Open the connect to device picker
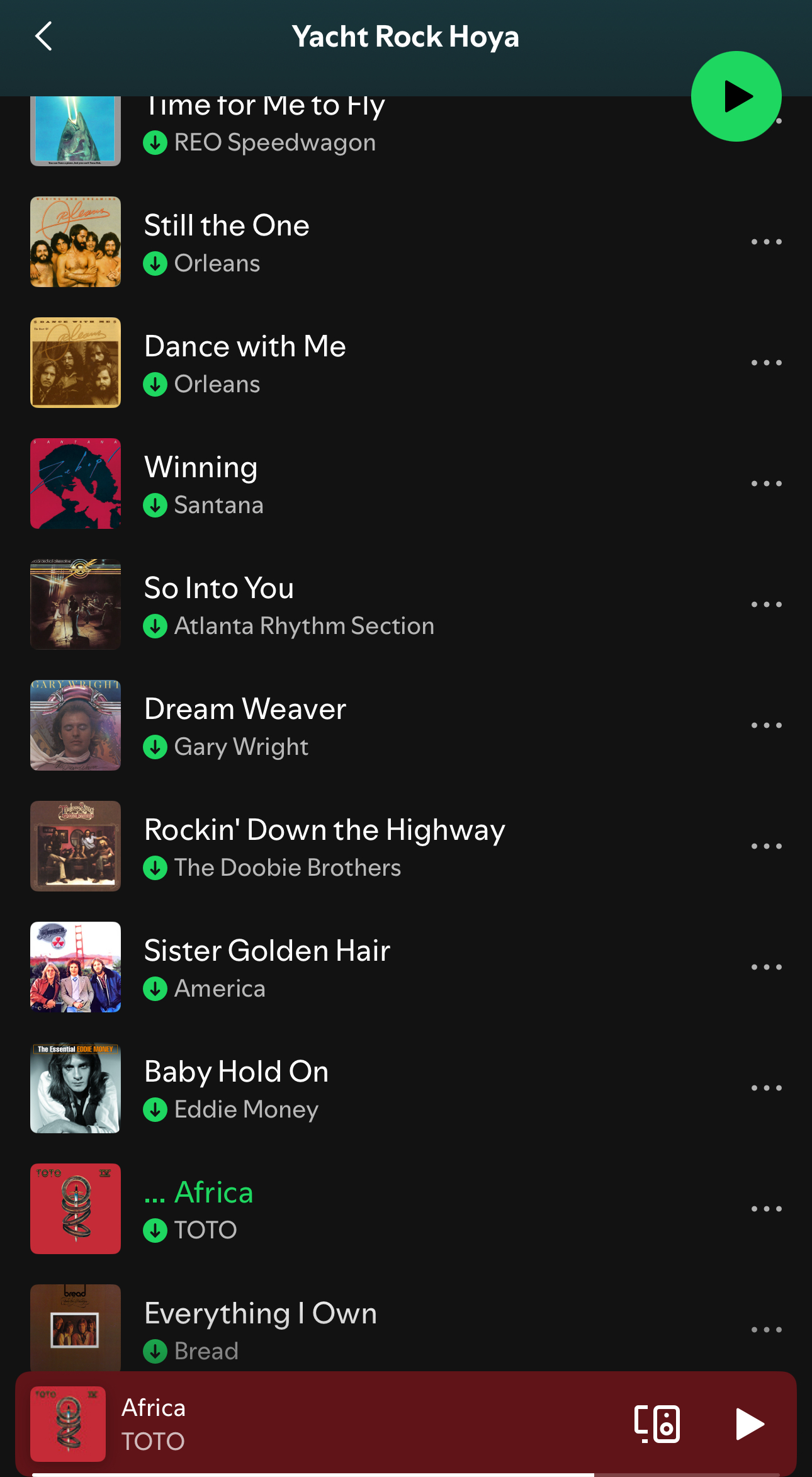 [657, 1423]
